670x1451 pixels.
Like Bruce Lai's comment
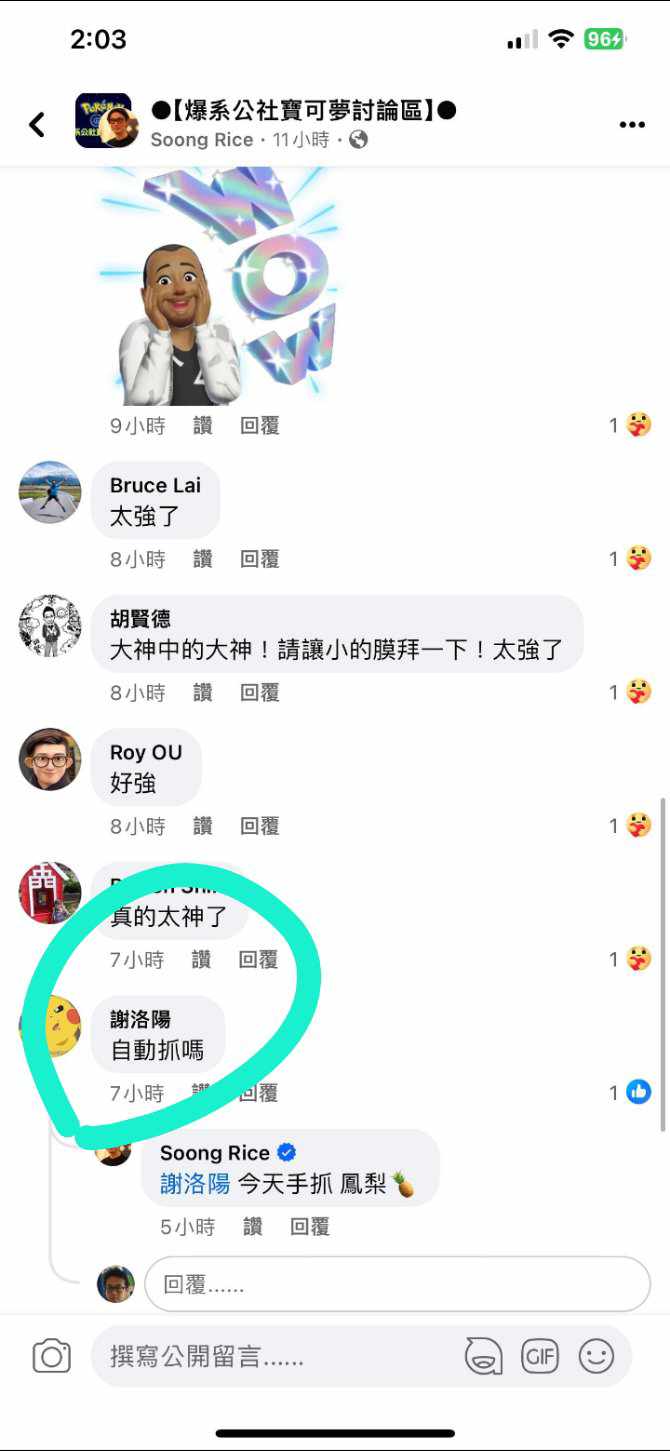coord(203,559)
